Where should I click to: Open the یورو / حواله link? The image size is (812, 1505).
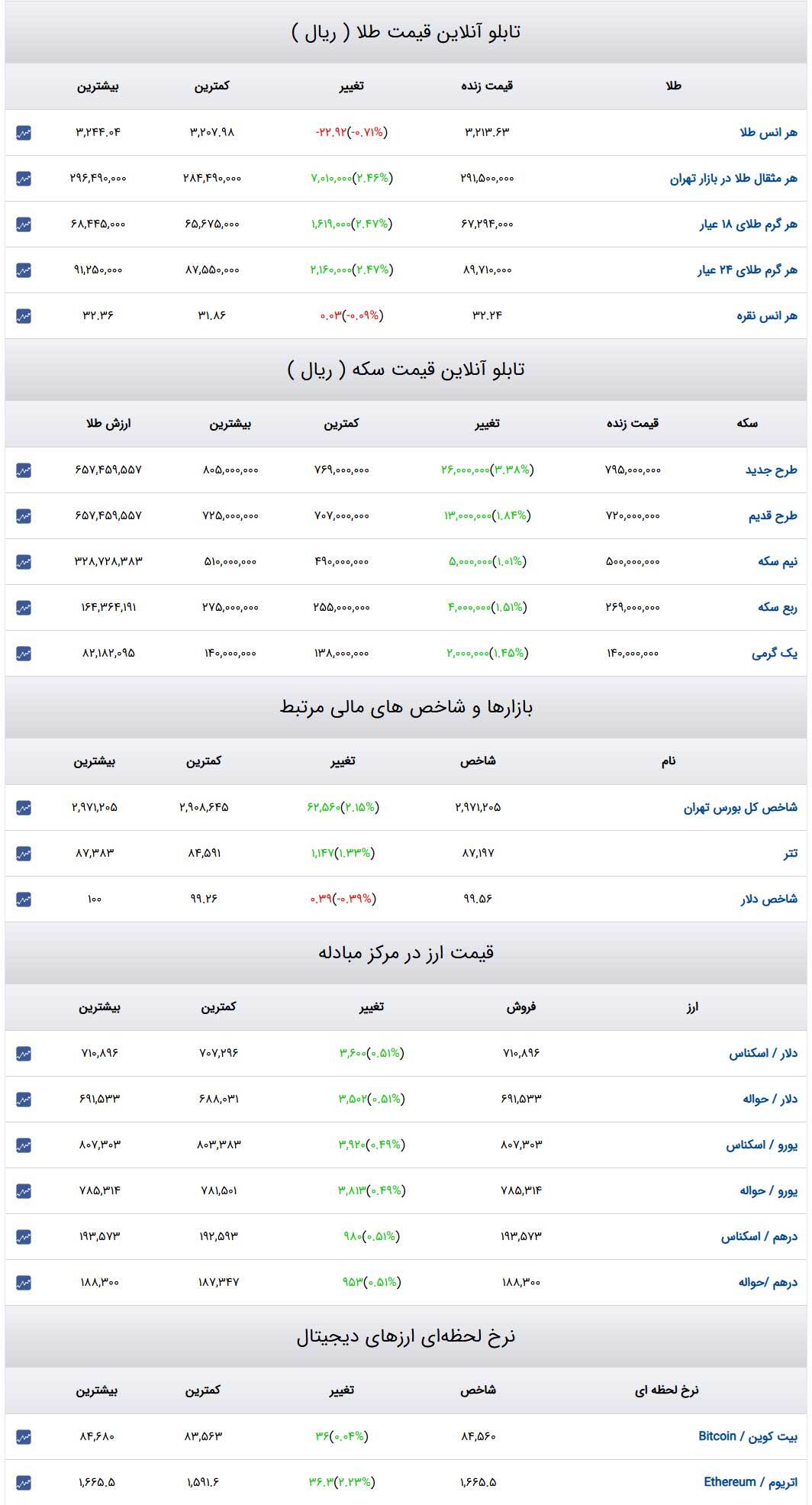click(768, 1191)
